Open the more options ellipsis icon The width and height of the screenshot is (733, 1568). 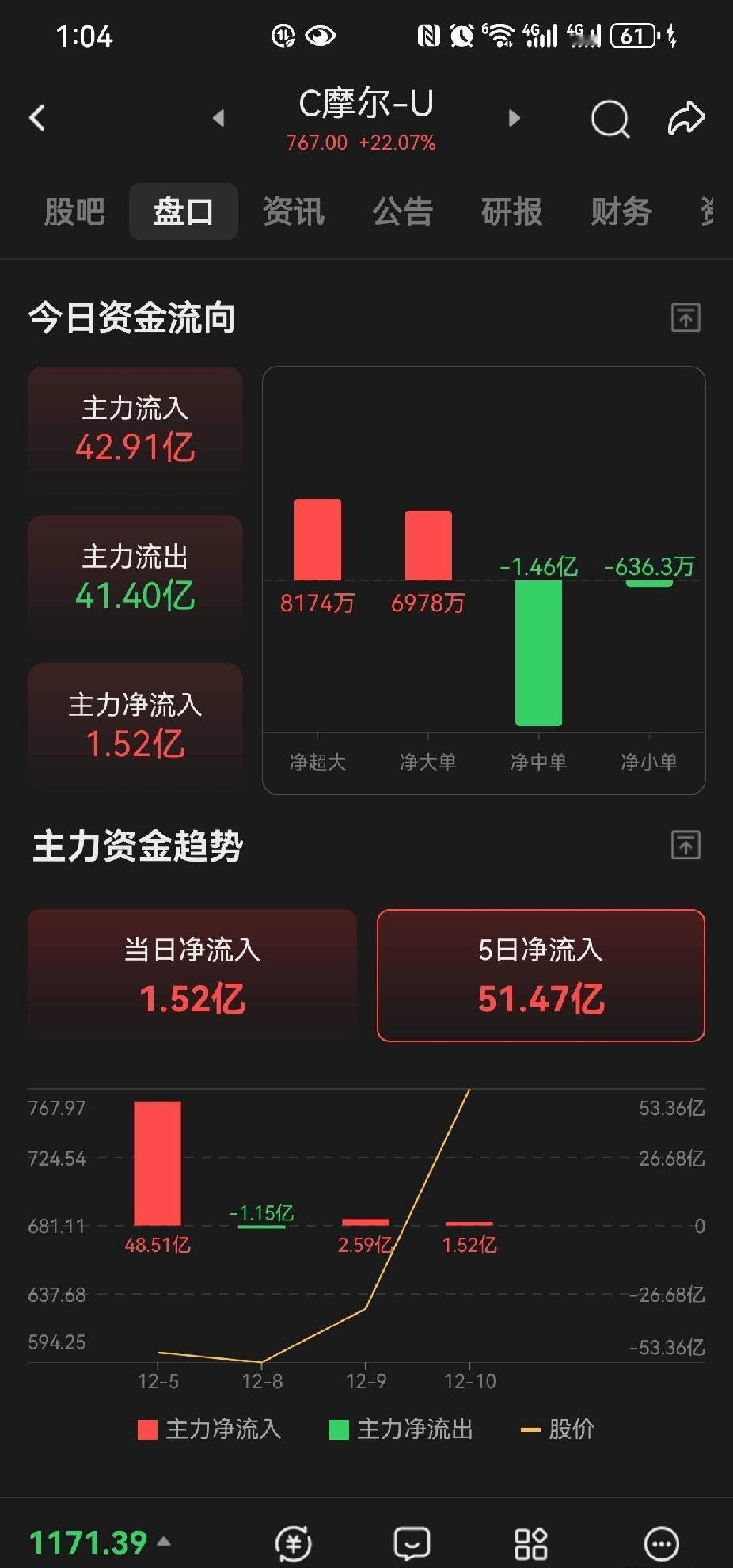point(662,1543)
